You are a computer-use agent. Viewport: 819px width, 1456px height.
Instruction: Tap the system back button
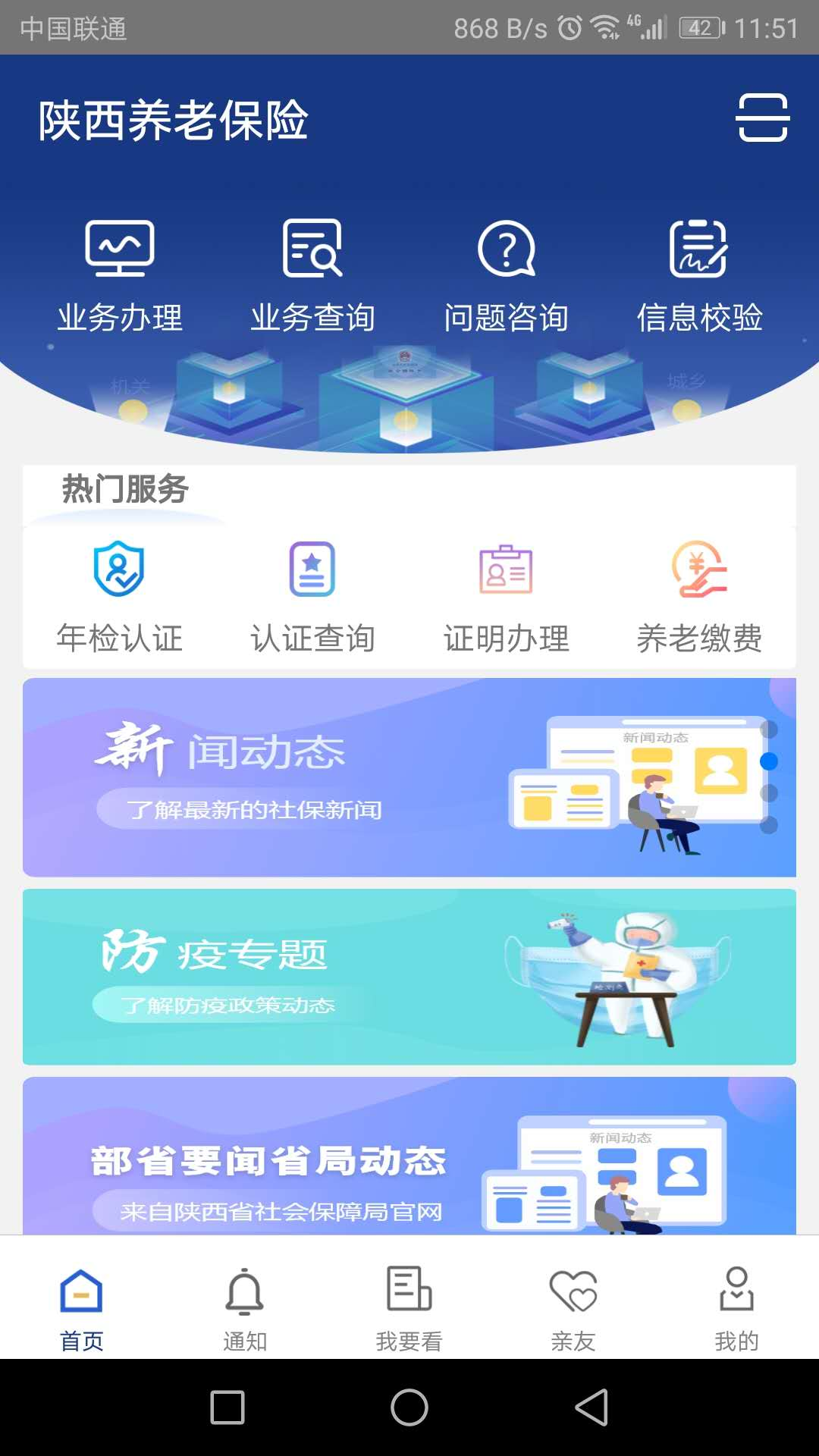click(x=592, y=1407)
